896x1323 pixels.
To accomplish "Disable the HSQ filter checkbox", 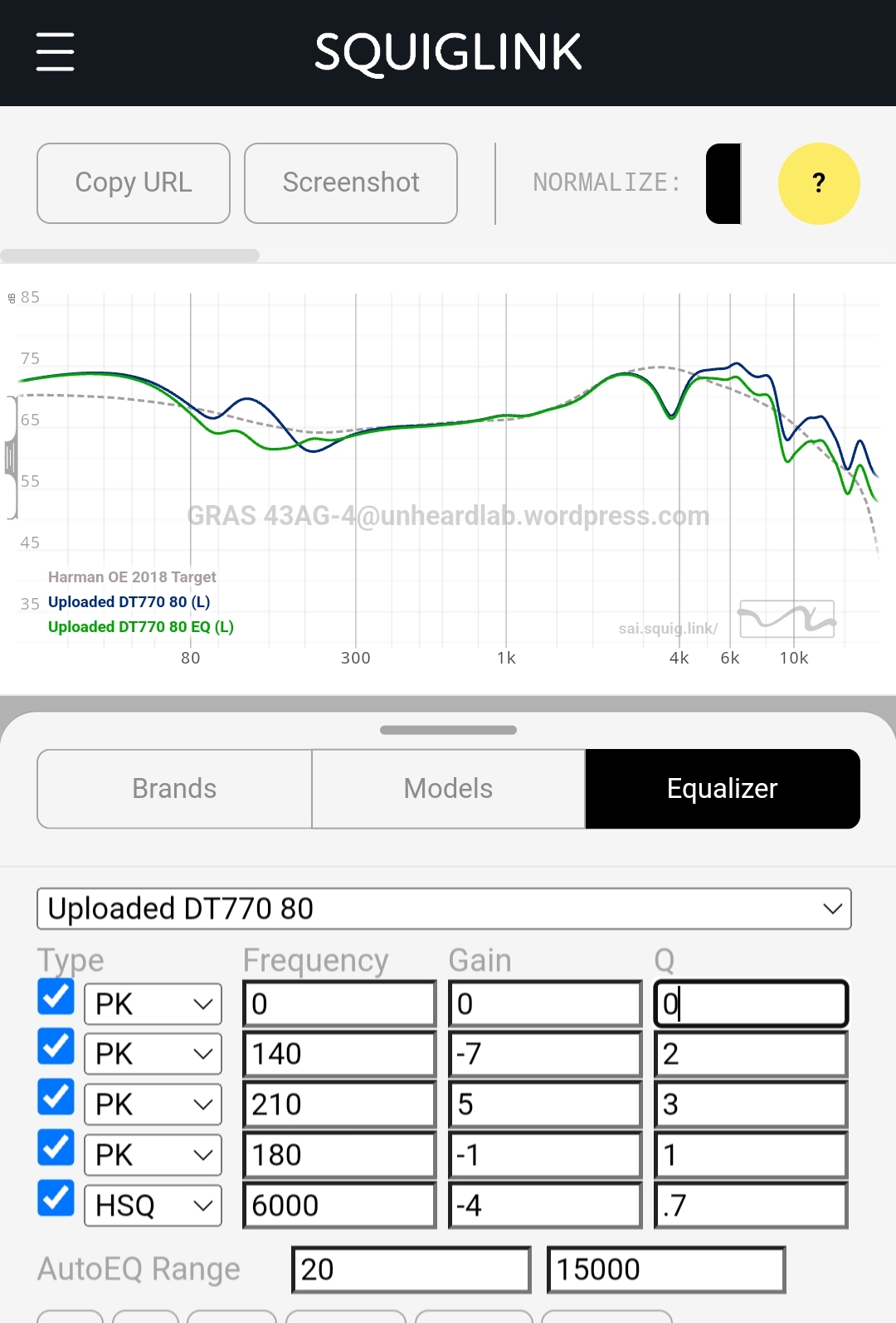I will point(56,1198).
